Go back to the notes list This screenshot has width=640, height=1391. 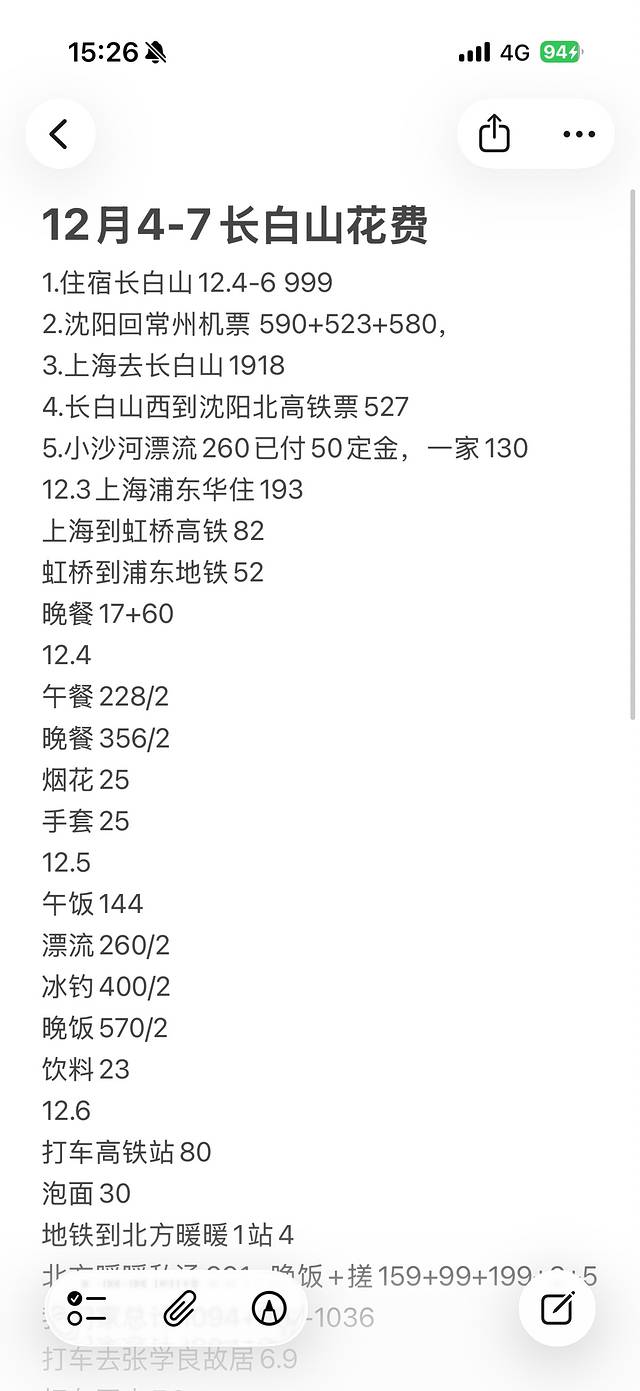click(59, 134)
